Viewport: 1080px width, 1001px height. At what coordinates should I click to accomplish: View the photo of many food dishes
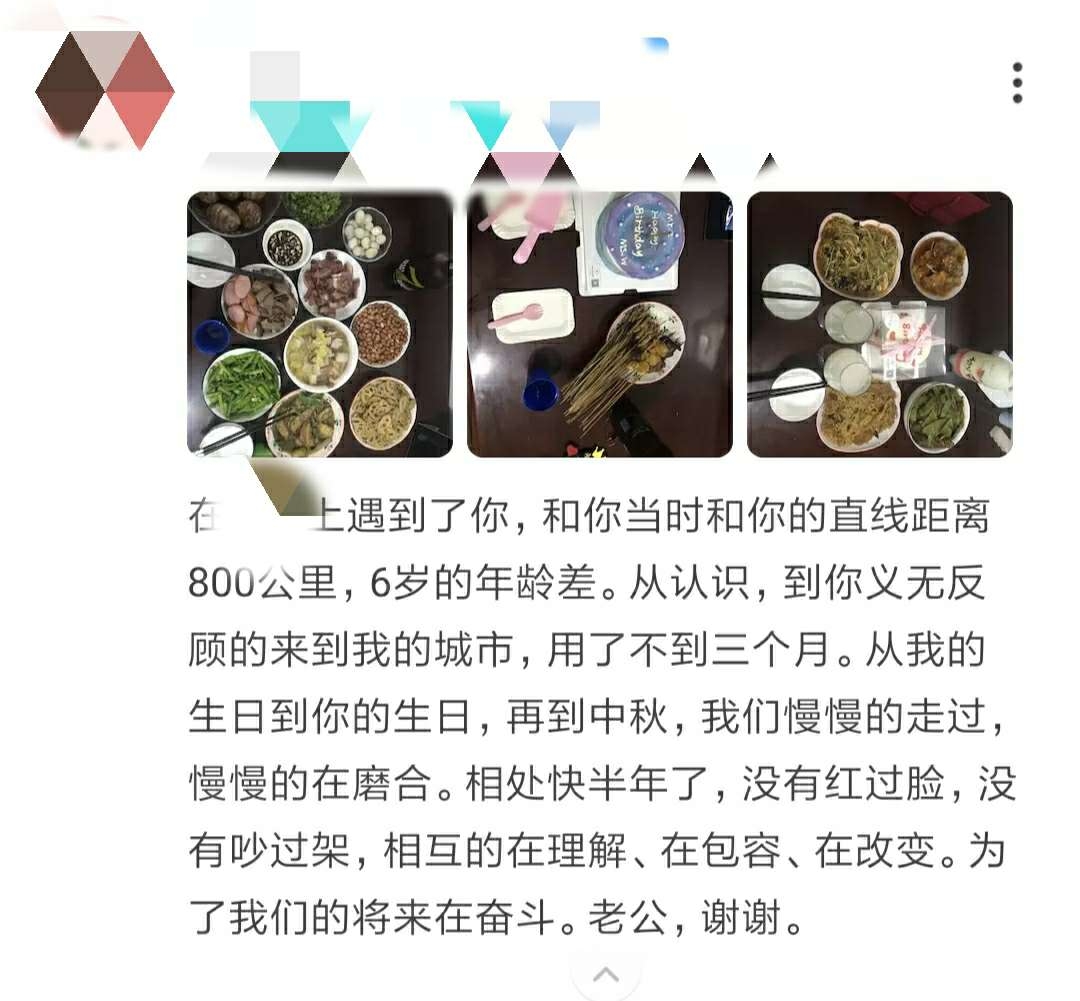click(320, 324)
